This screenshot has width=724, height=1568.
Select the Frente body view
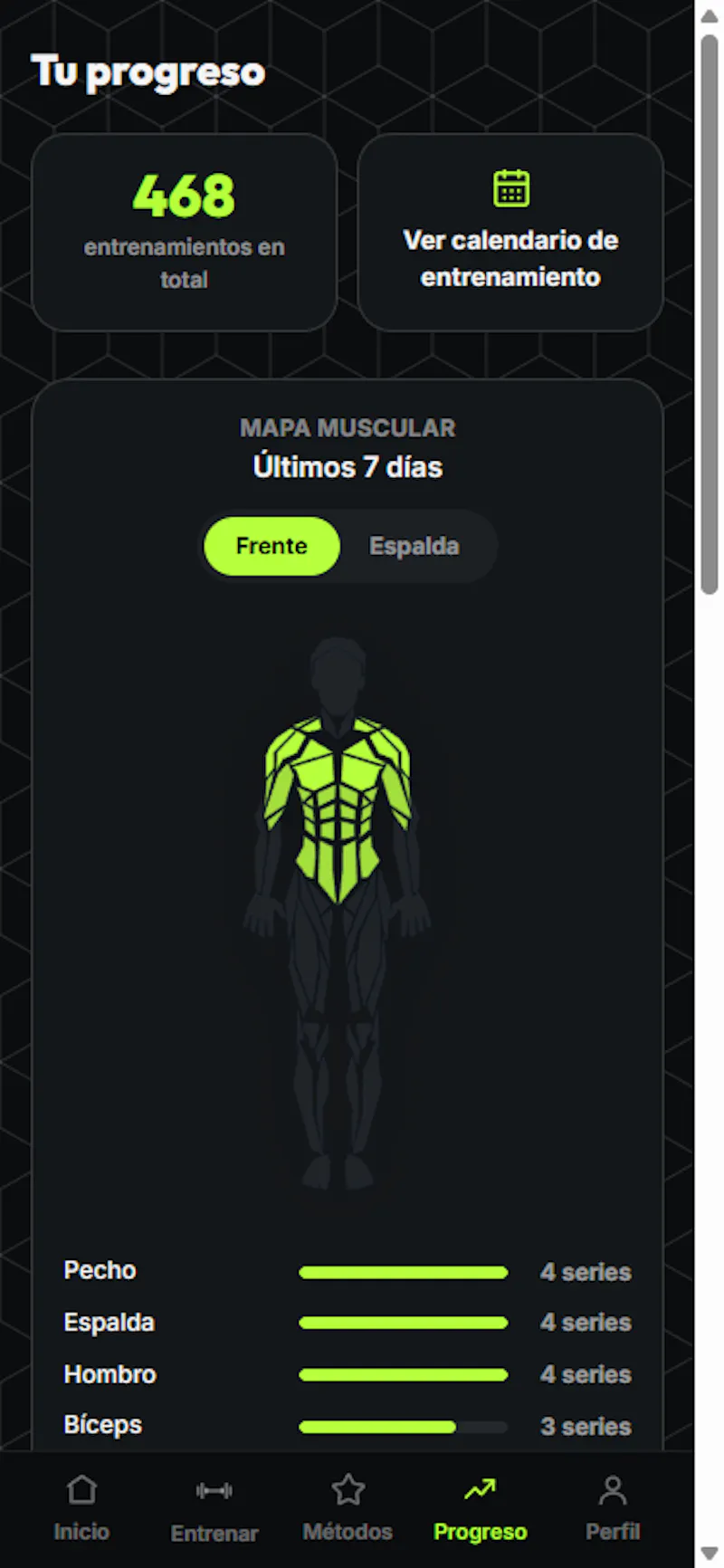(x=271, y=546)
